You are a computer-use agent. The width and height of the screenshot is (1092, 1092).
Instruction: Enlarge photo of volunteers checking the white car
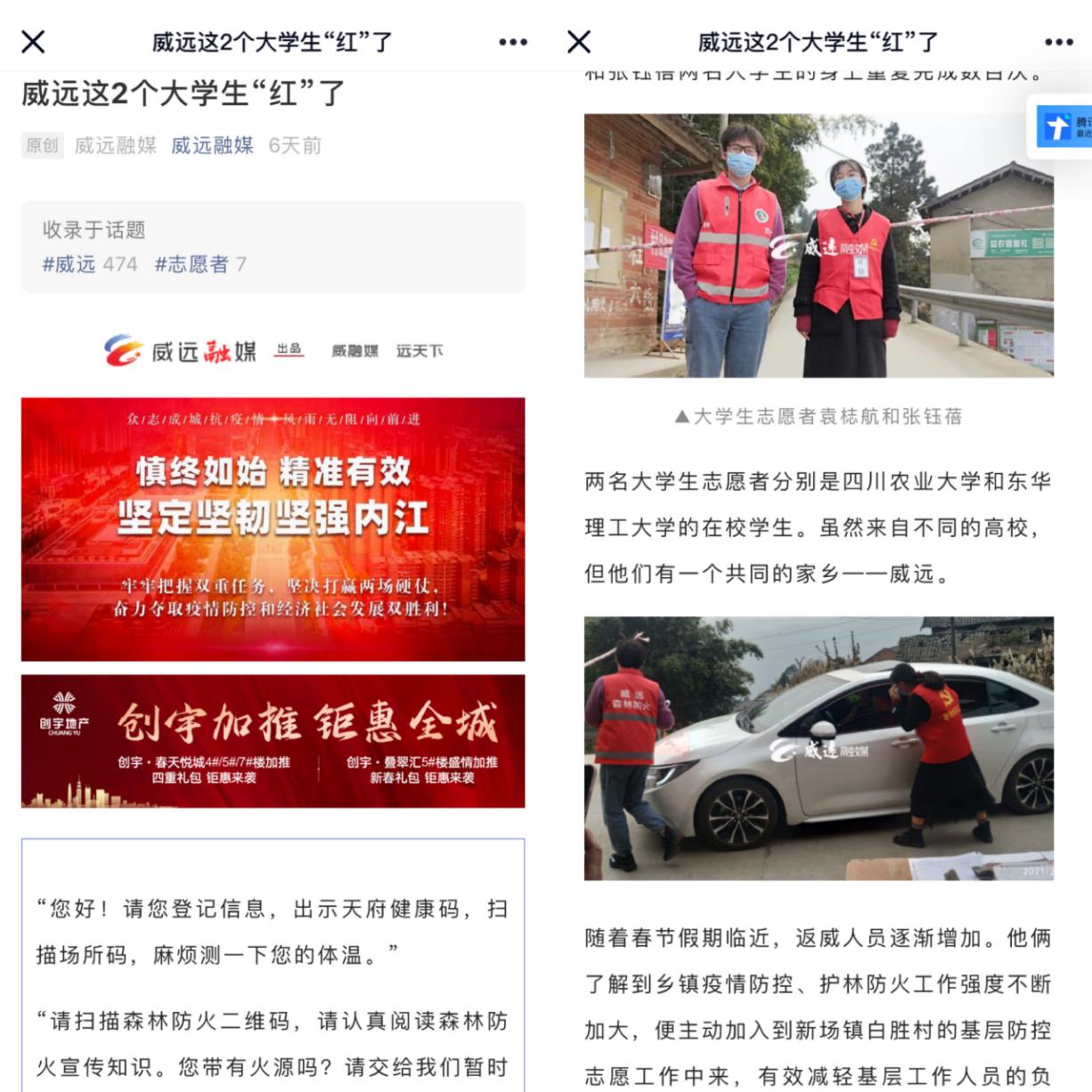(x=819, y=748)
